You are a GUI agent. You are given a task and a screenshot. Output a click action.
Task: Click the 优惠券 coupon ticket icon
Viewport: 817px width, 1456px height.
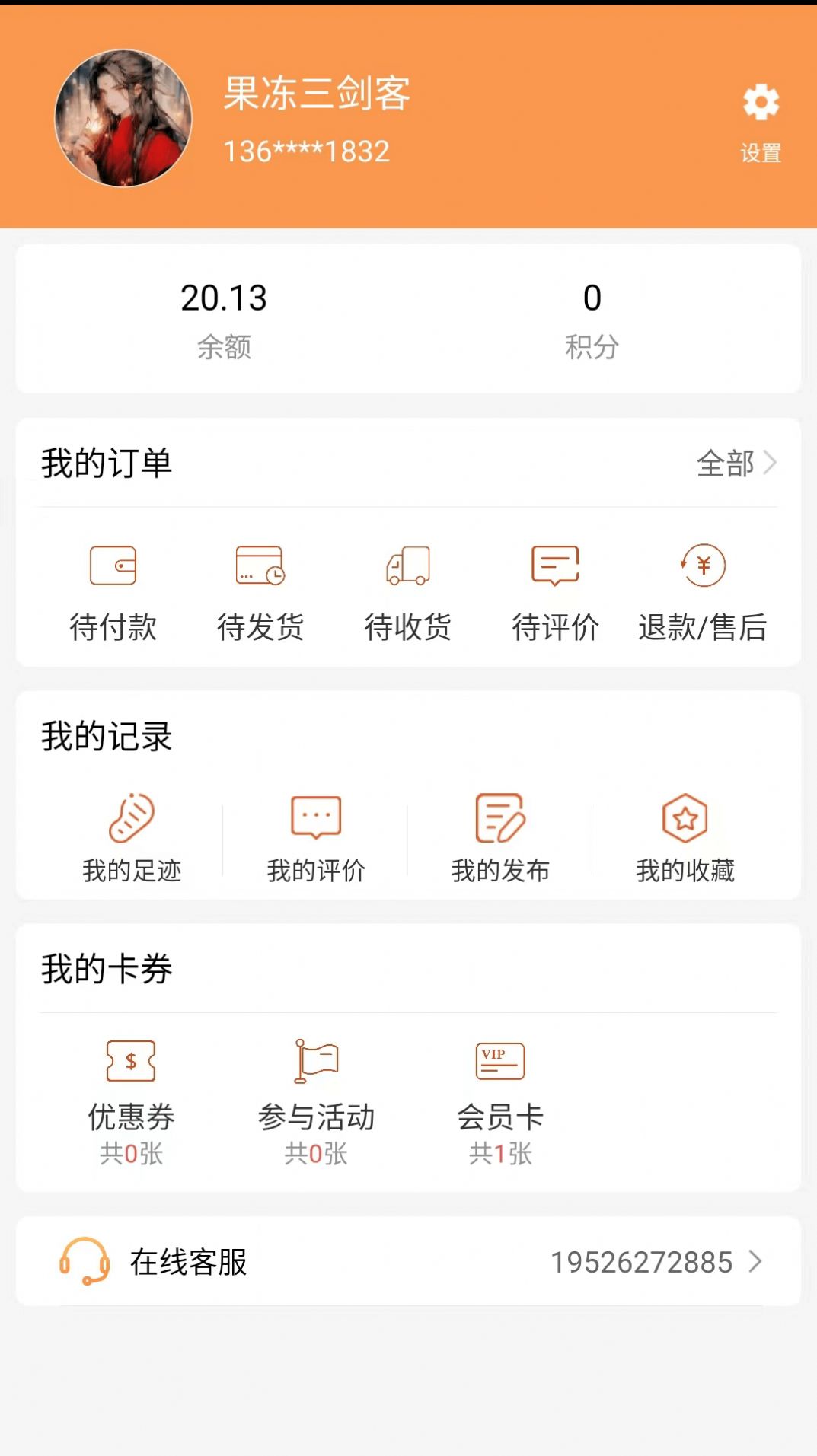131,1060
